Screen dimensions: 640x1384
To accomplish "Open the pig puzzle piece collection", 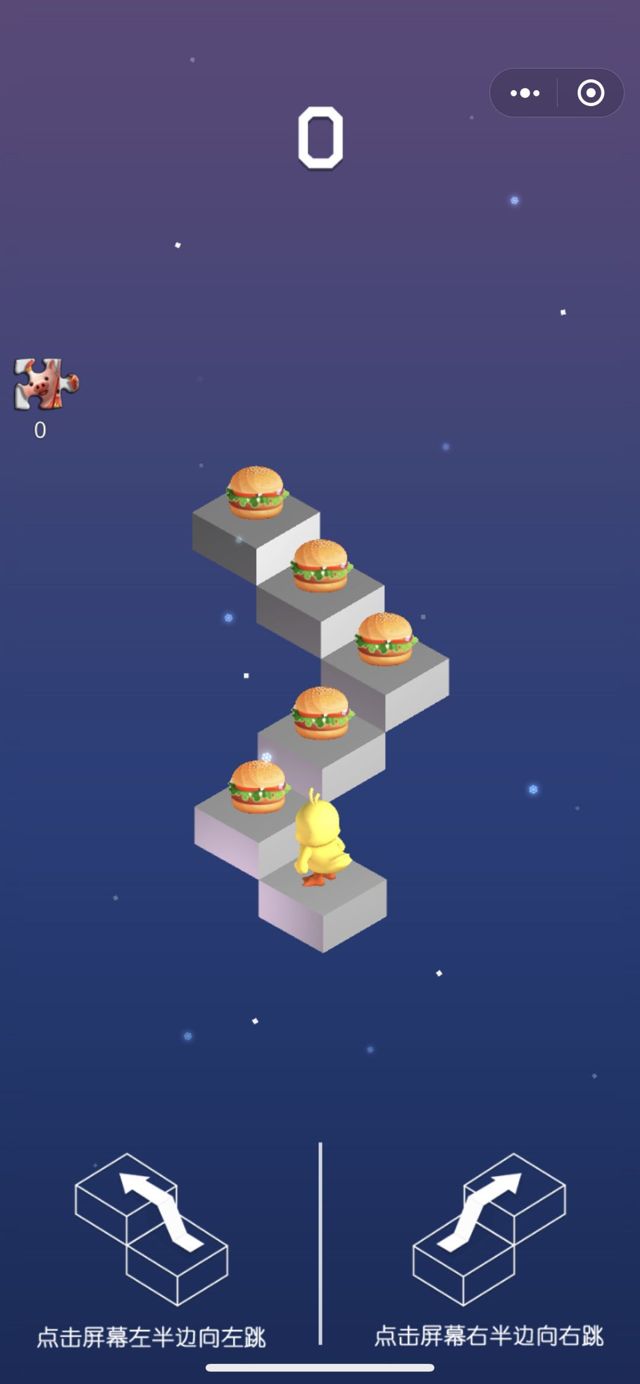I will click(x=44, y=385).
